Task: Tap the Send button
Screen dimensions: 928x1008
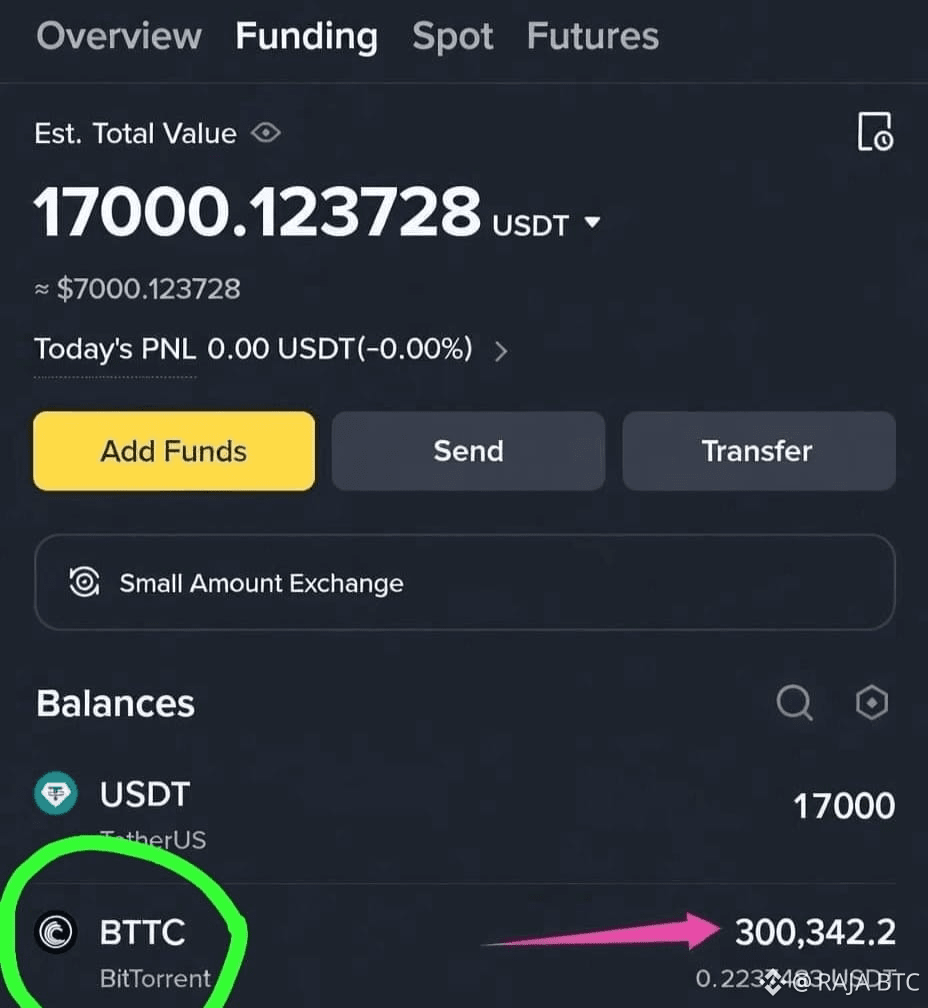Action: click(x=467, y=451)
